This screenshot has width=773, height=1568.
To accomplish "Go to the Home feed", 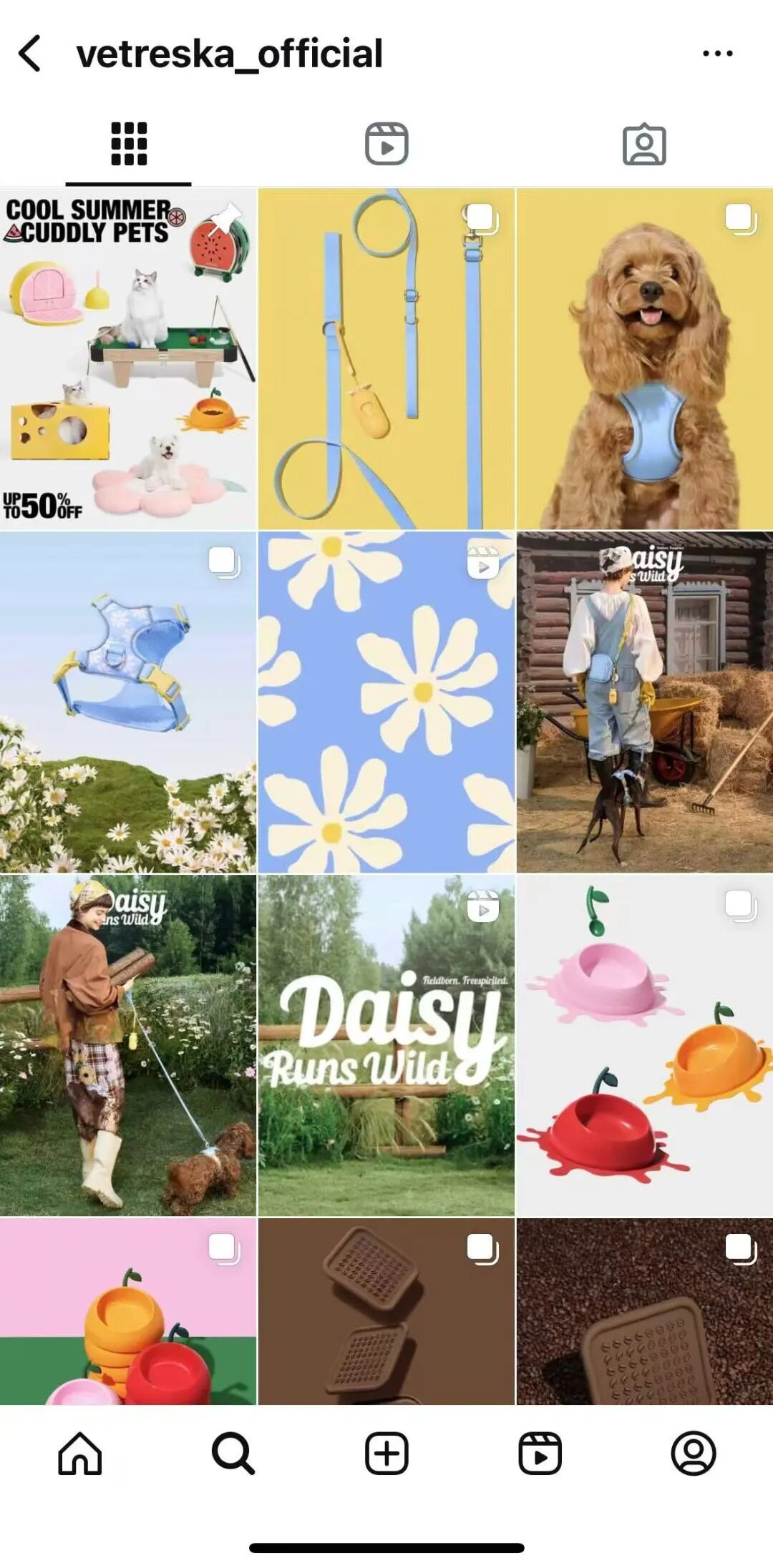I will point(79,1454).
